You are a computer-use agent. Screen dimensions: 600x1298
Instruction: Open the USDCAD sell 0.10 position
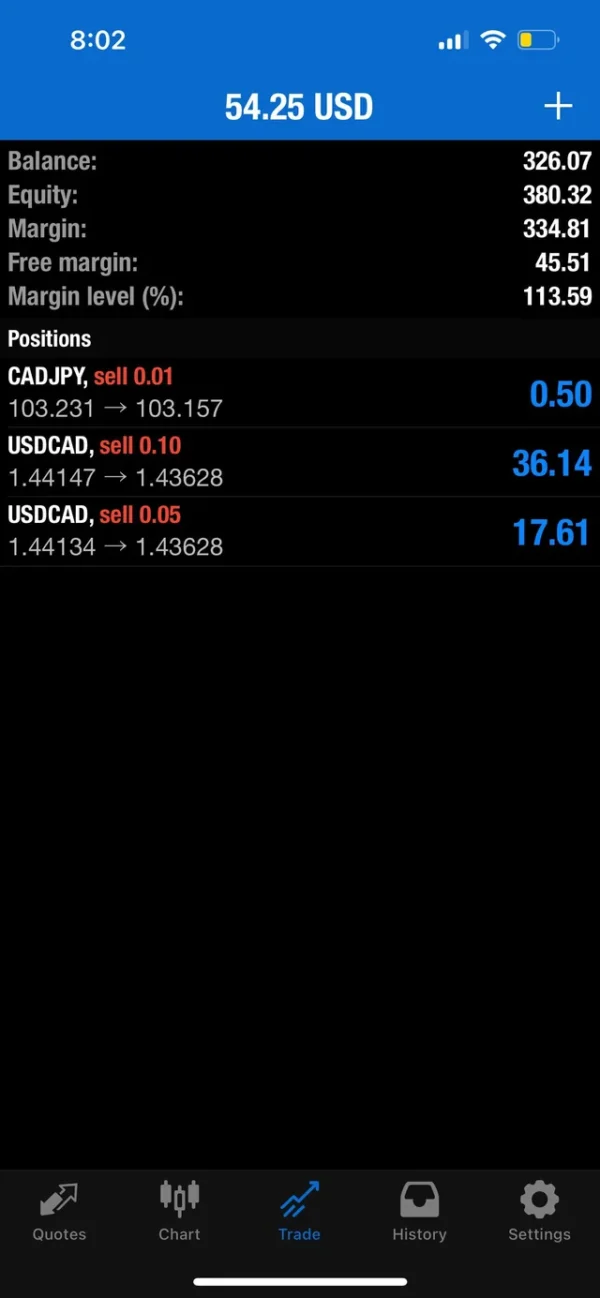tap(300, 462)
